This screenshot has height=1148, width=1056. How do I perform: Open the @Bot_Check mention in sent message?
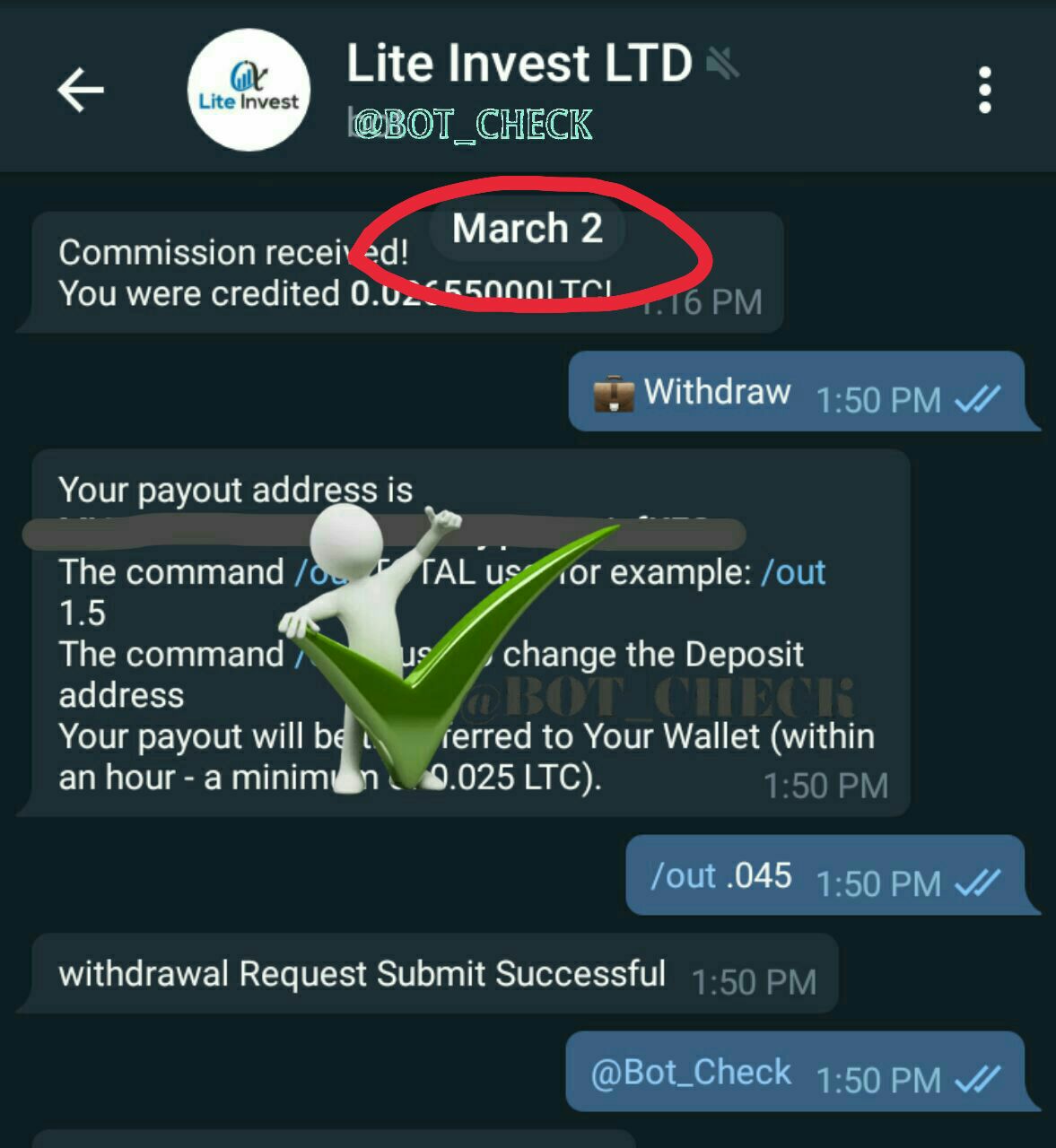point(690,1073)
